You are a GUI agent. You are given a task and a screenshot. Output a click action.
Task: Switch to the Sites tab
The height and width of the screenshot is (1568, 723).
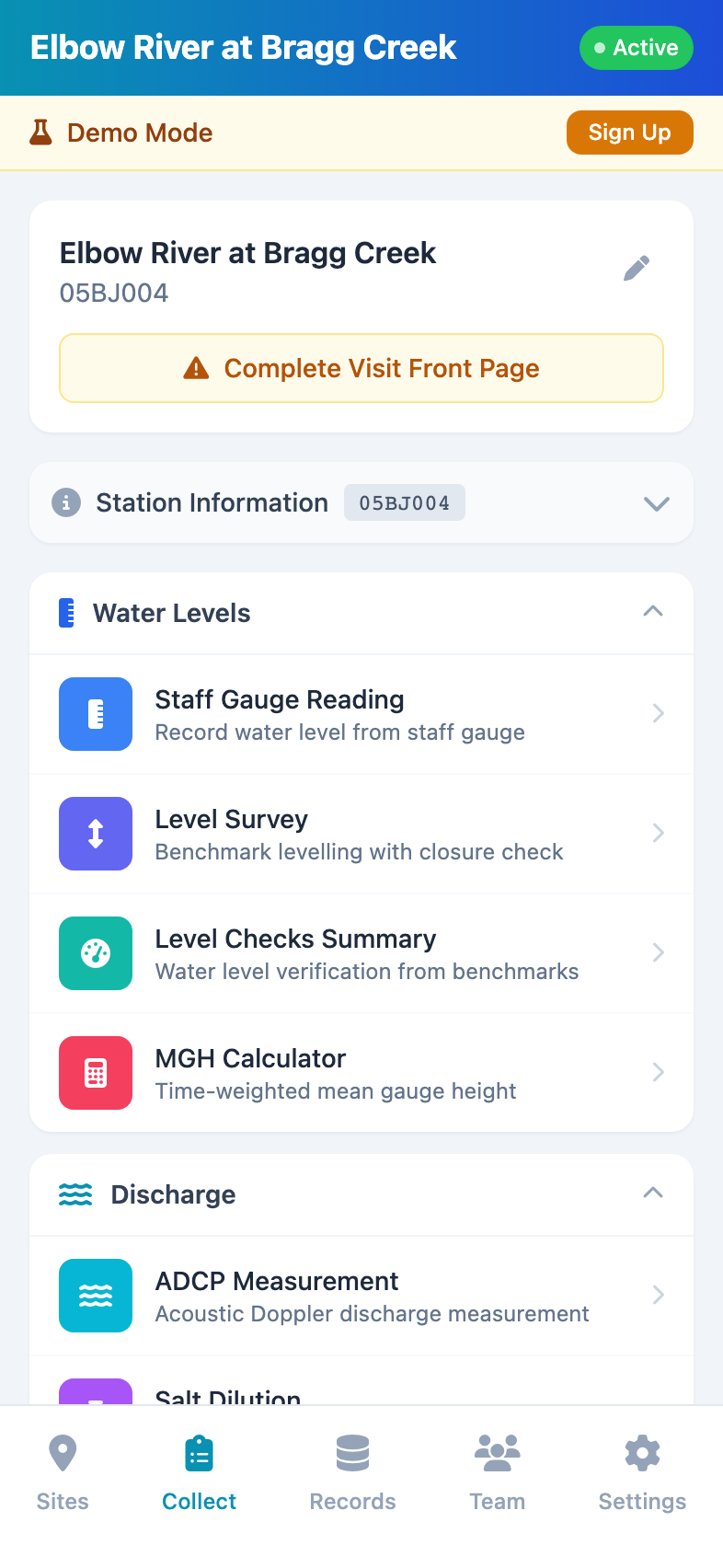pyautogui.click(x=62, y=1472)
